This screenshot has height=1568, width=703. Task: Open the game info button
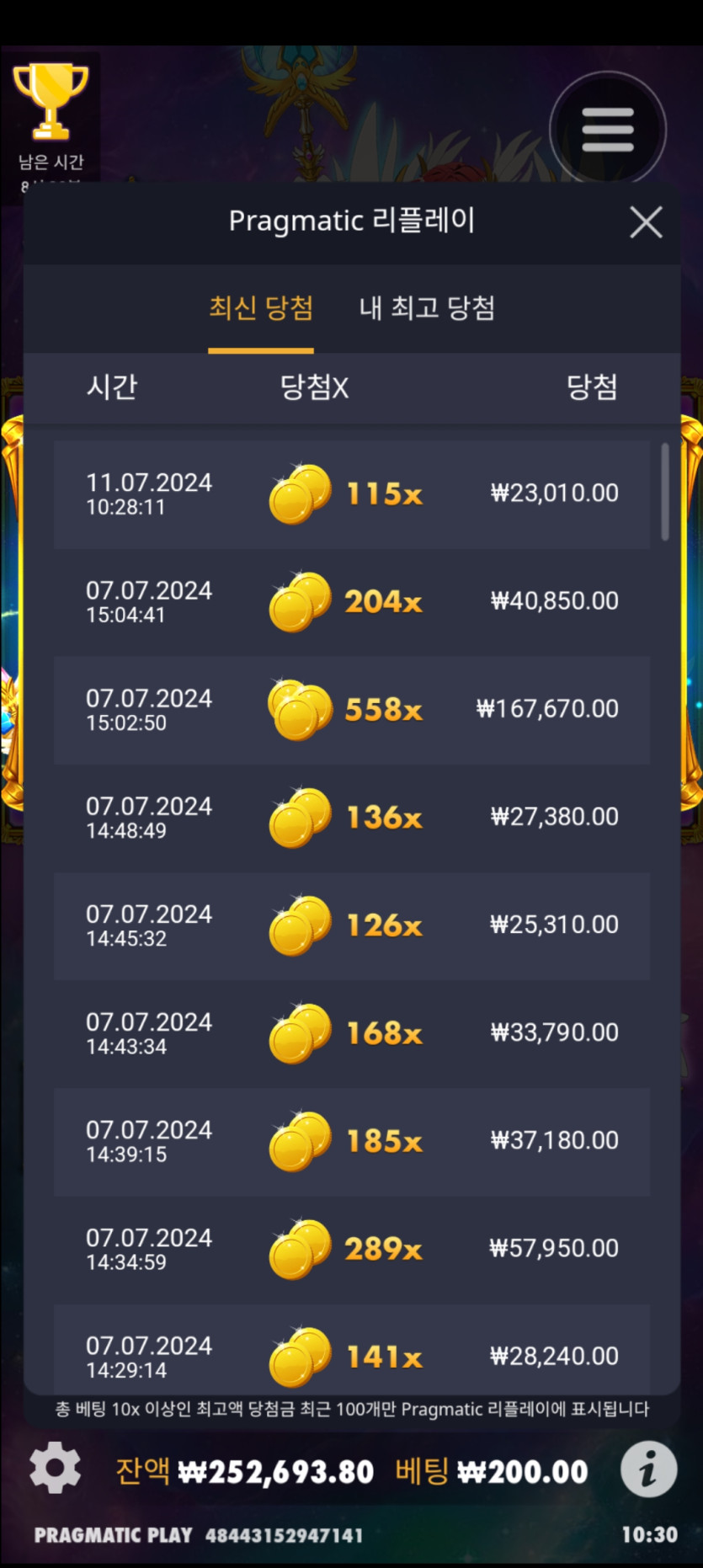(x=648, y=1469)
